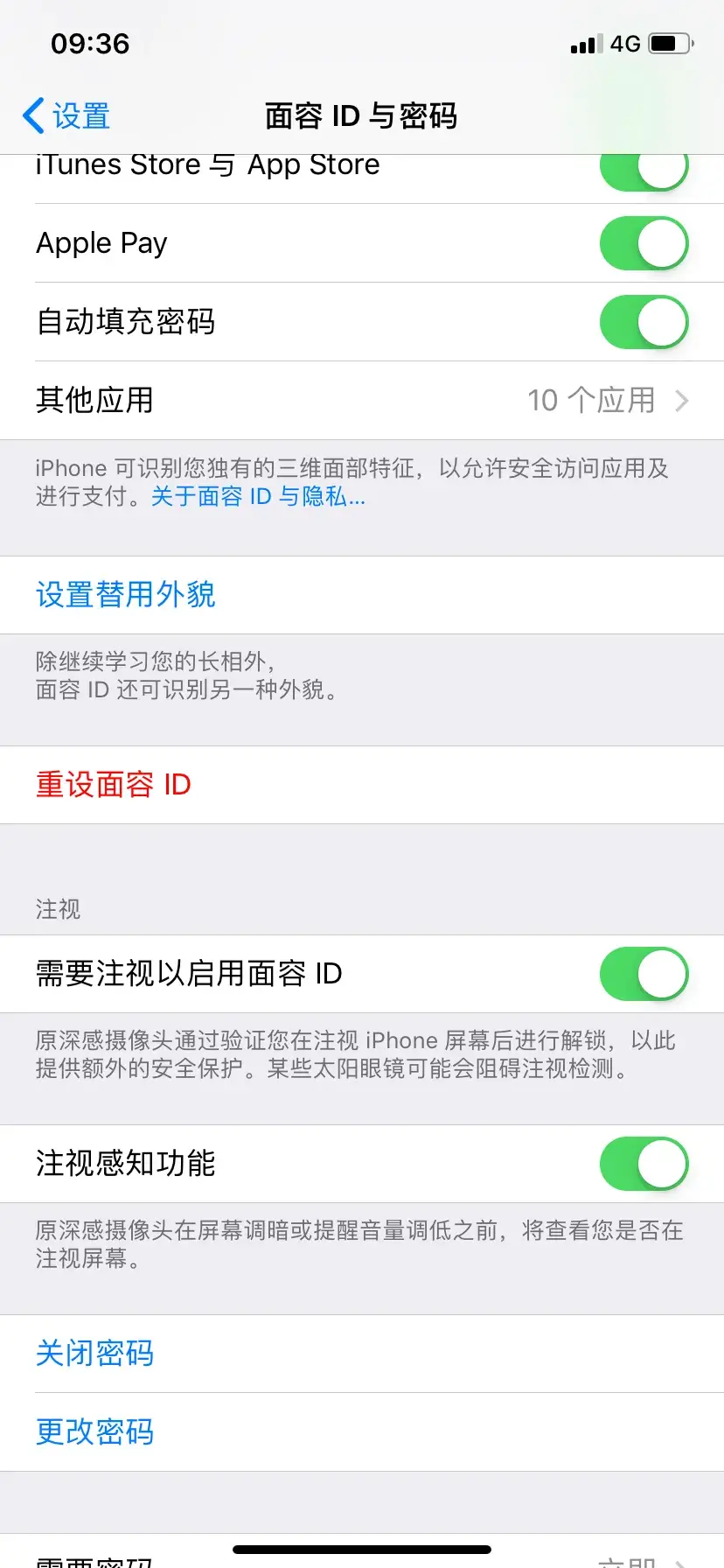
Task: Open 其他应用 list of 10 apps
Action: point(362,401)
